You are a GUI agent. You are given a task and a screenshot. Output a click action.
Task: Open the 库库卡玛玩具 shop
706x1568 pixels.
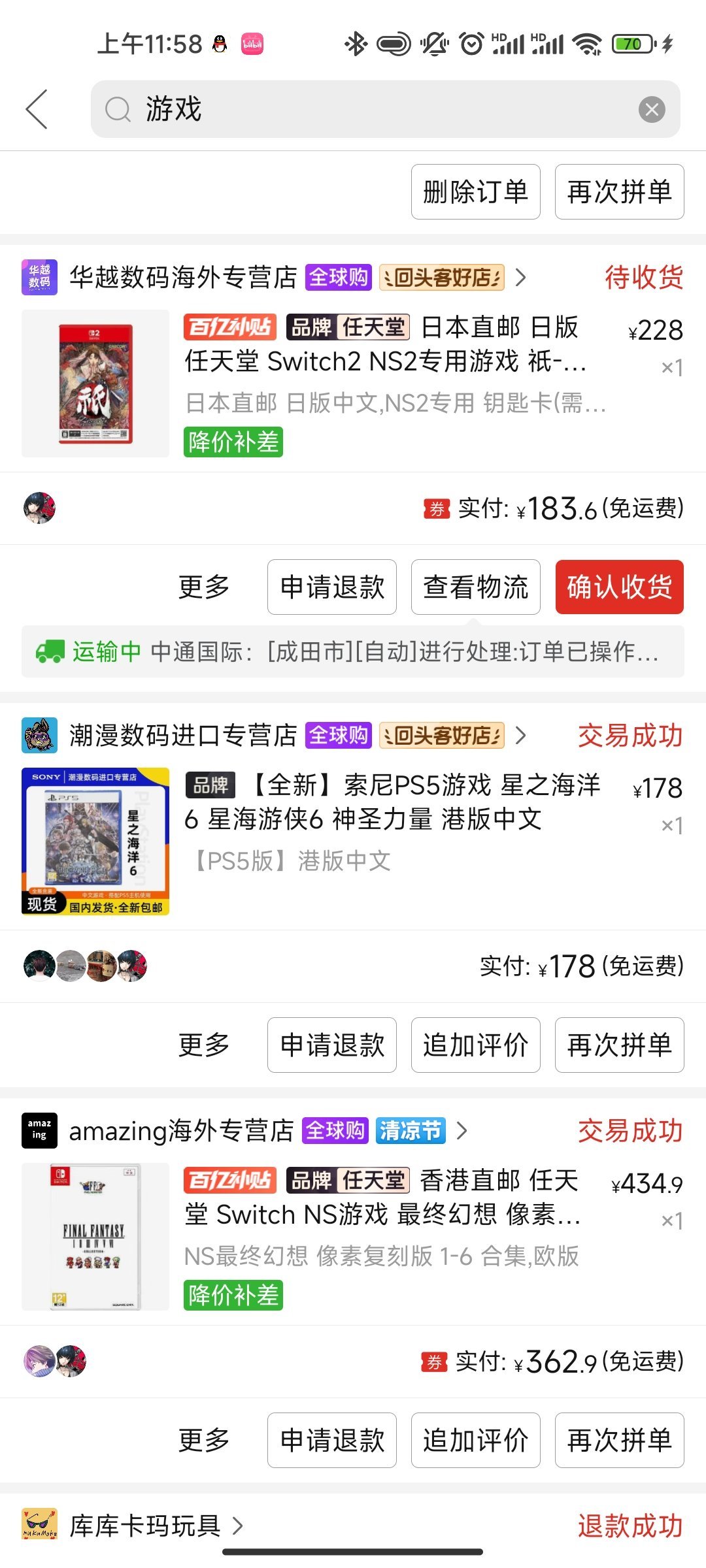[x=145, y=1526]
